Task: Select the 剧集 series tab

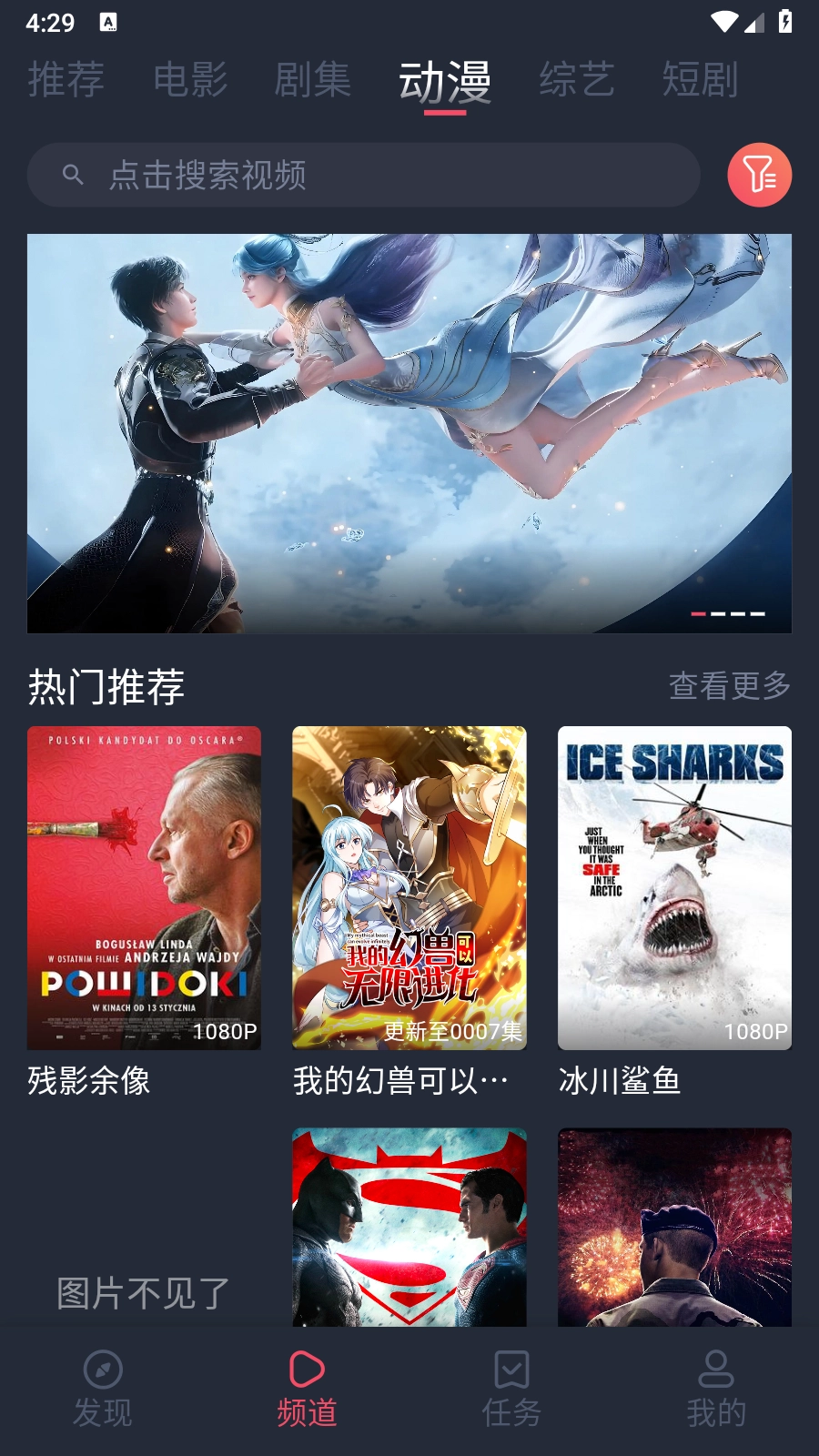Action: coord(313,80)
